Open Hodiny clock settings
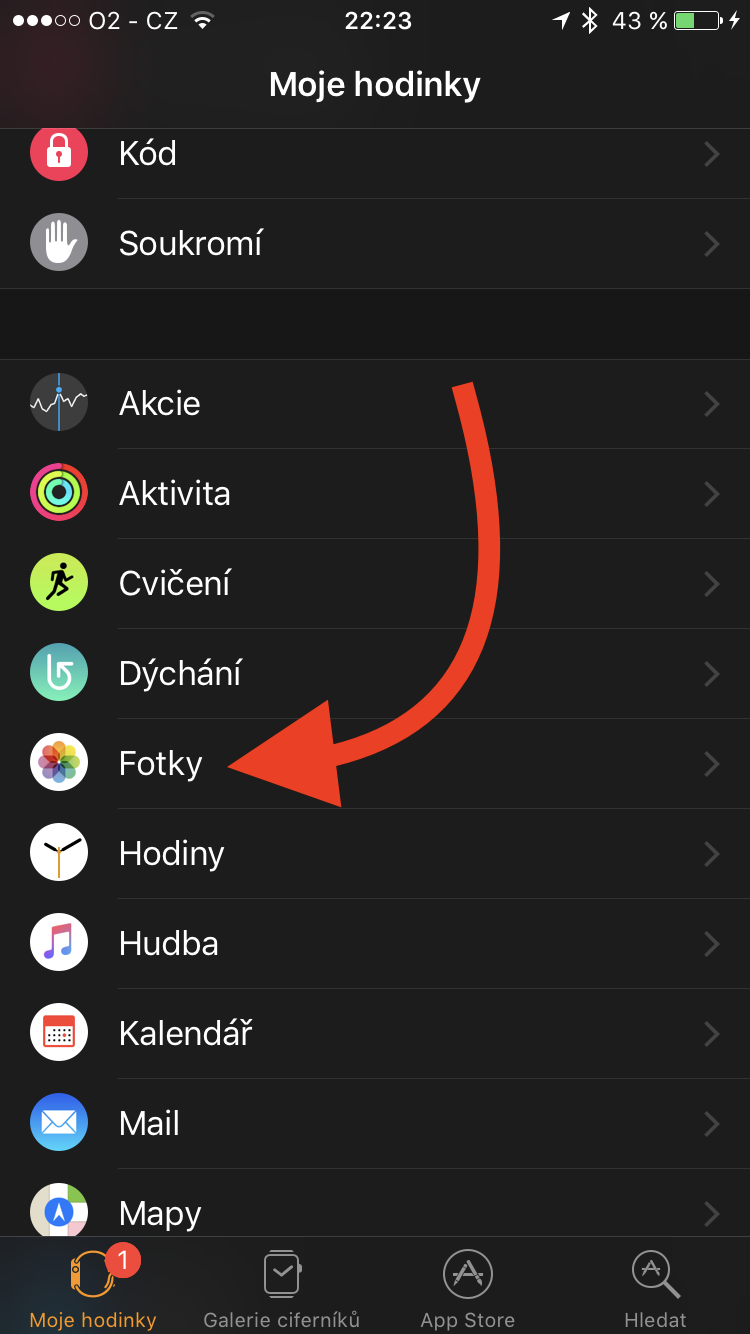The height and width of the screenshot is (1334, 750). [x=375, y=854]
